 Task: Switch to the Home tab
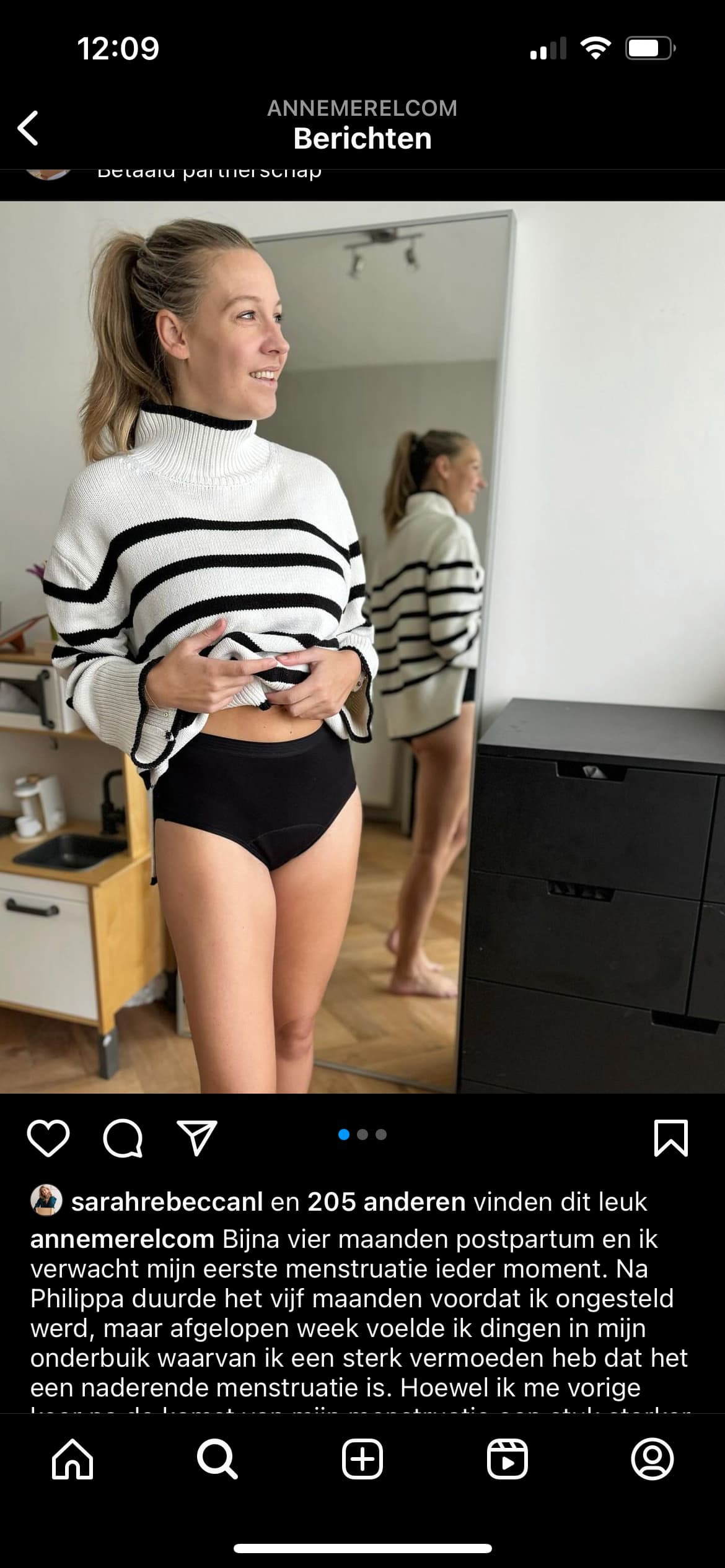[x=73, y=1459]
